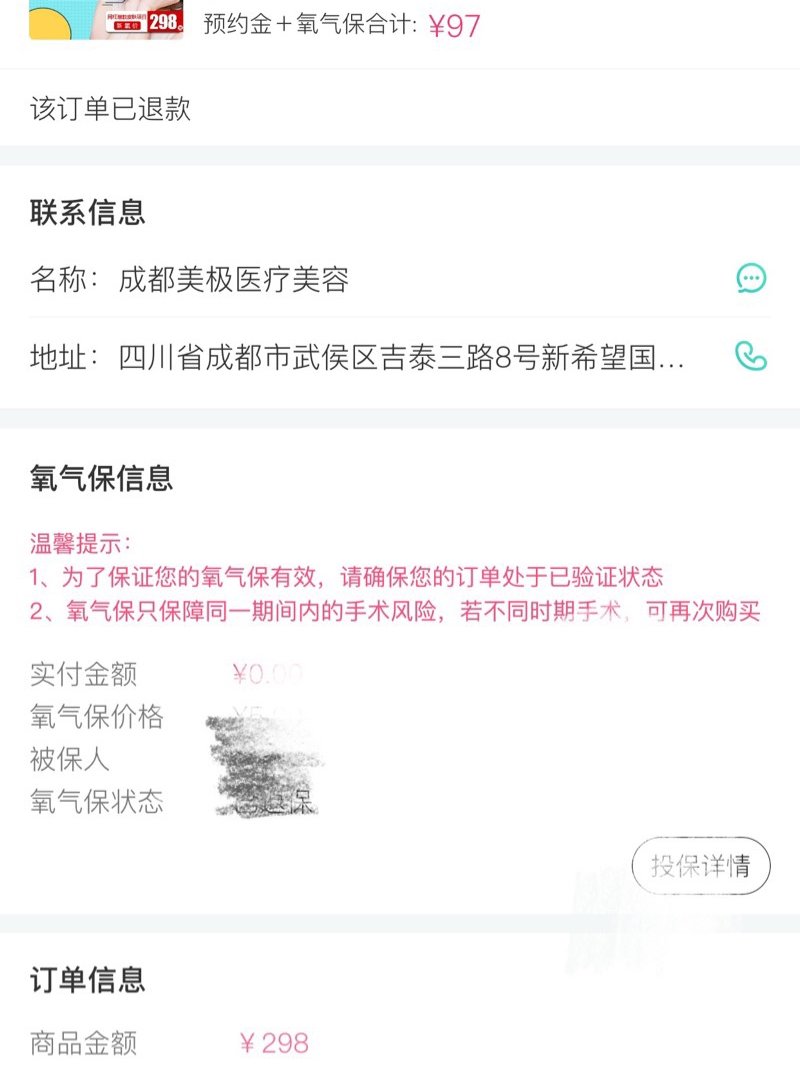Viewport: 800px width, 1066px height.
Task: Call the clinic via phone icon
Action: (751, 356)
